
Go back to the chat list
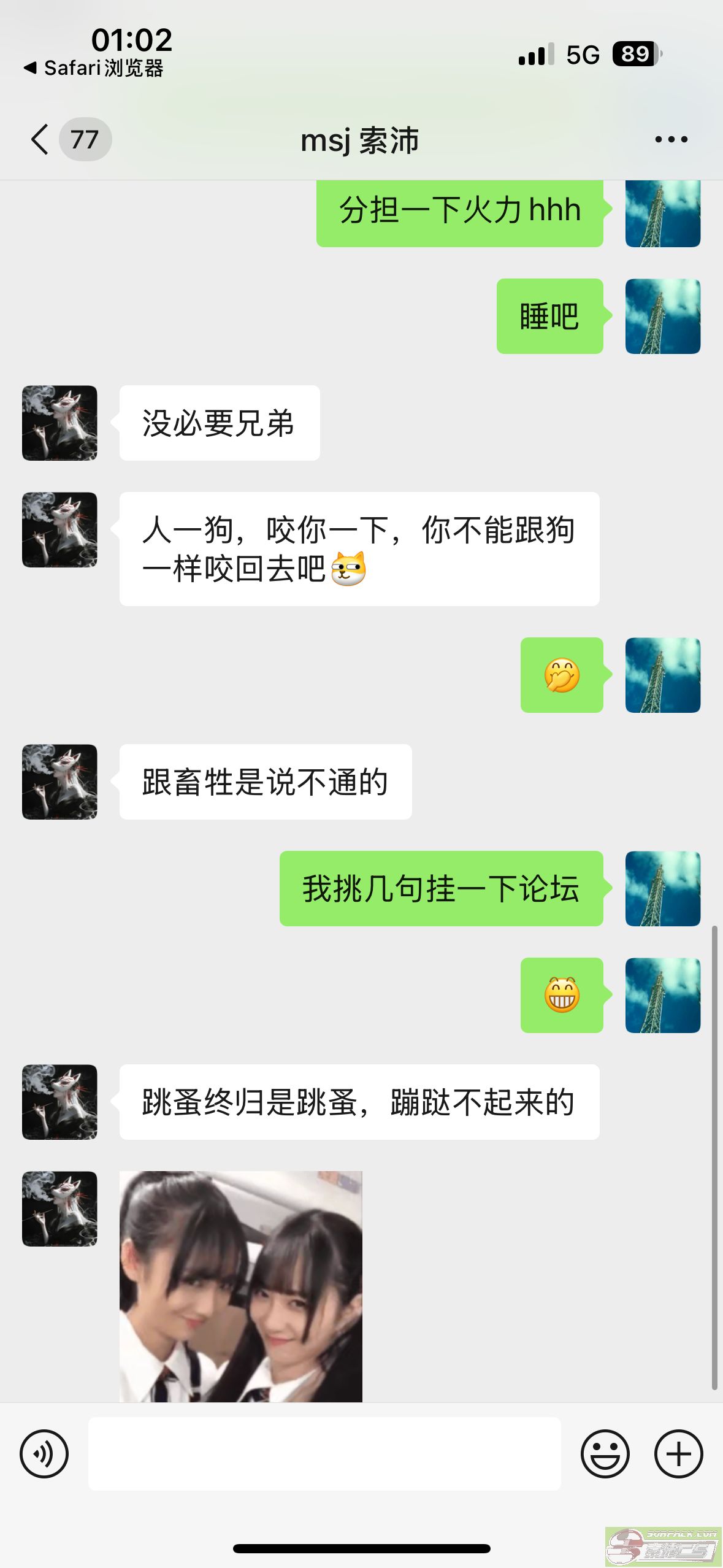coord(40,139)
